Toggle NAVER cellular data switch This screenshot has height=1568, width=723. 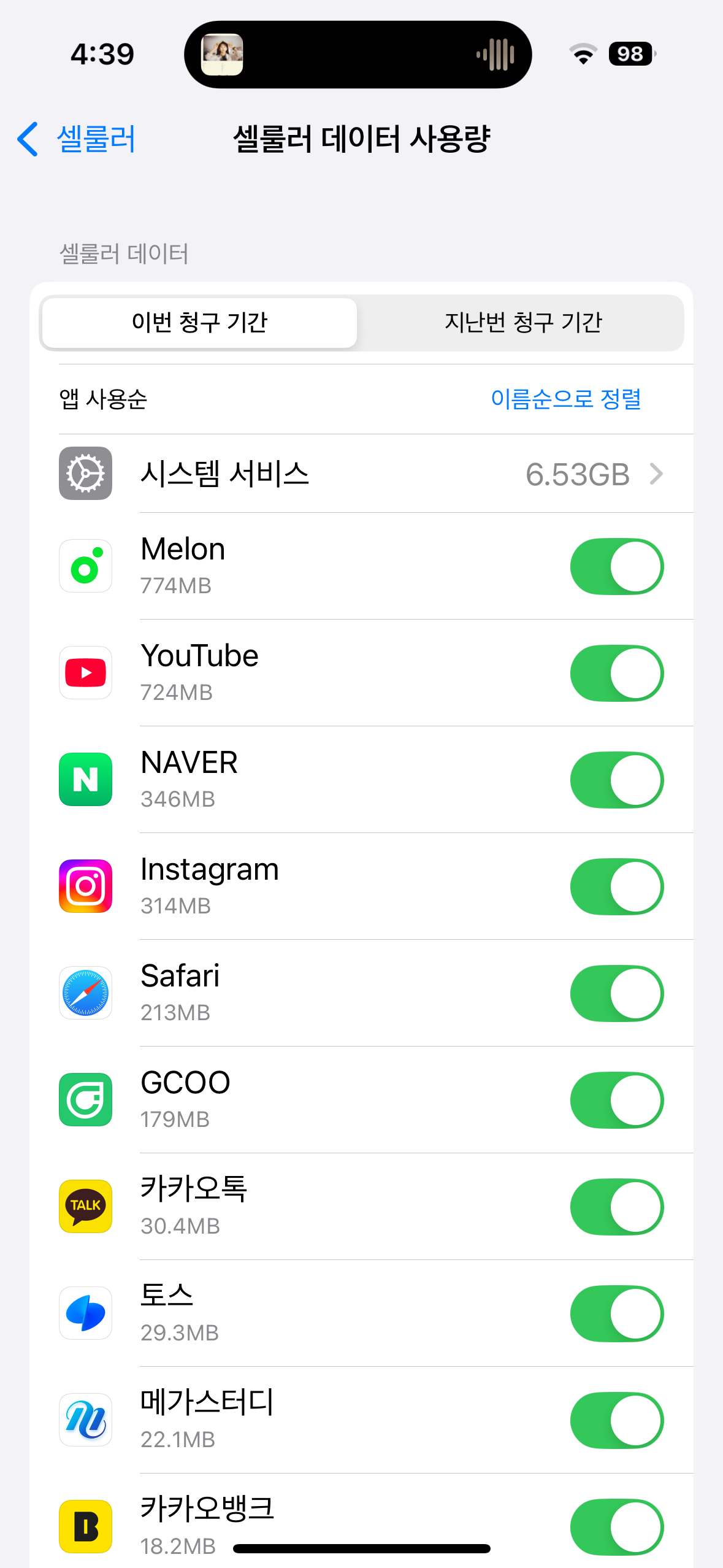tap(616, 780)
